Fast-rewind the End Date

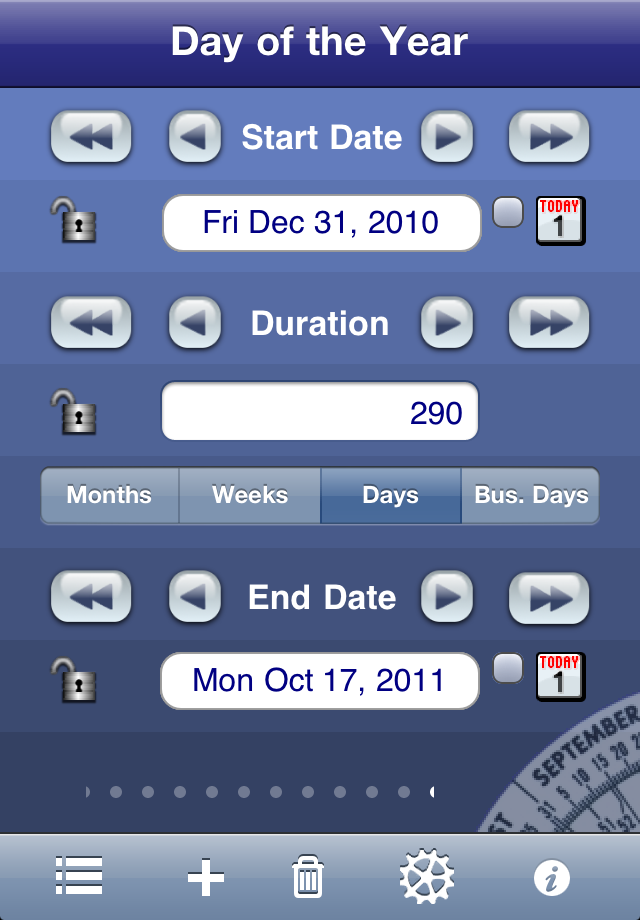click(x=91, y=597)
